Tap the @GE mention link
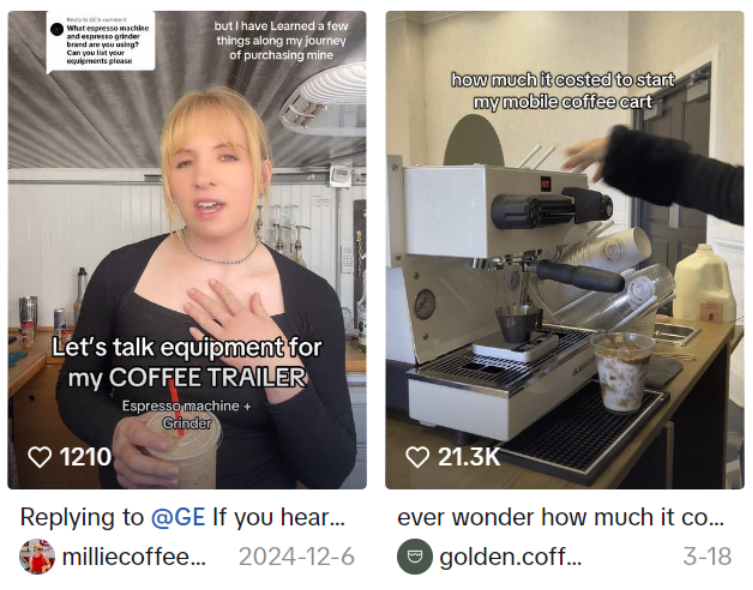The height and width of the screenshot is (590, 753). tap(177, 518)
